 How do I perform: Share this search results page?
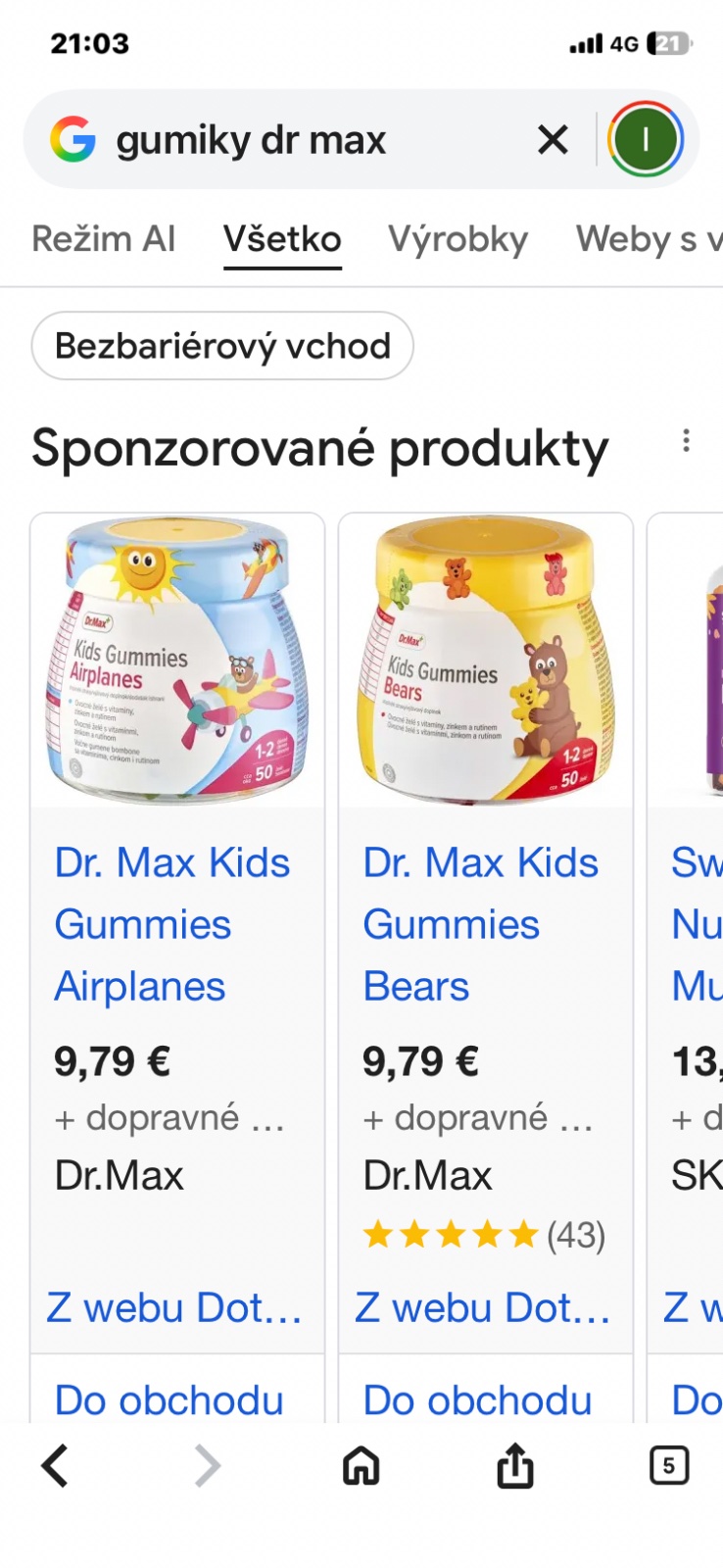click(x=515, y=1466)
